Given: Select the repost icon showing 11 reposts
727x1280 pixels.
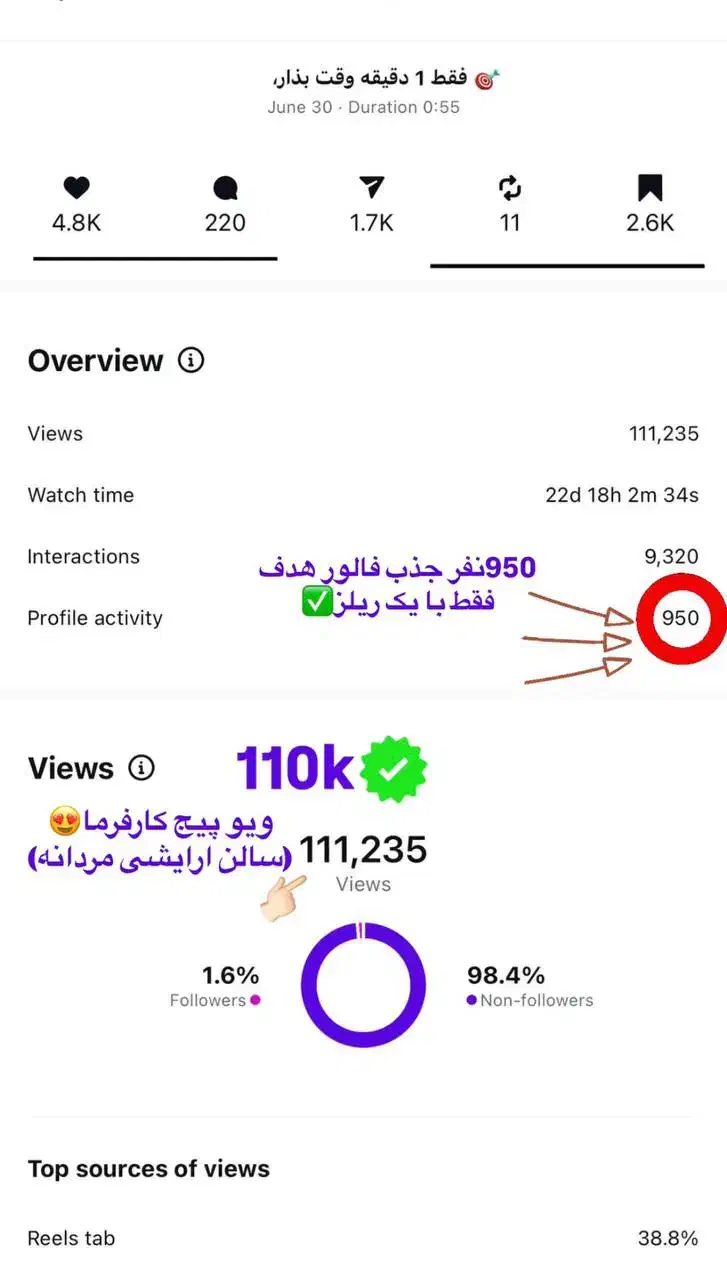Looking at the screenshot, I should click(510, 187).
